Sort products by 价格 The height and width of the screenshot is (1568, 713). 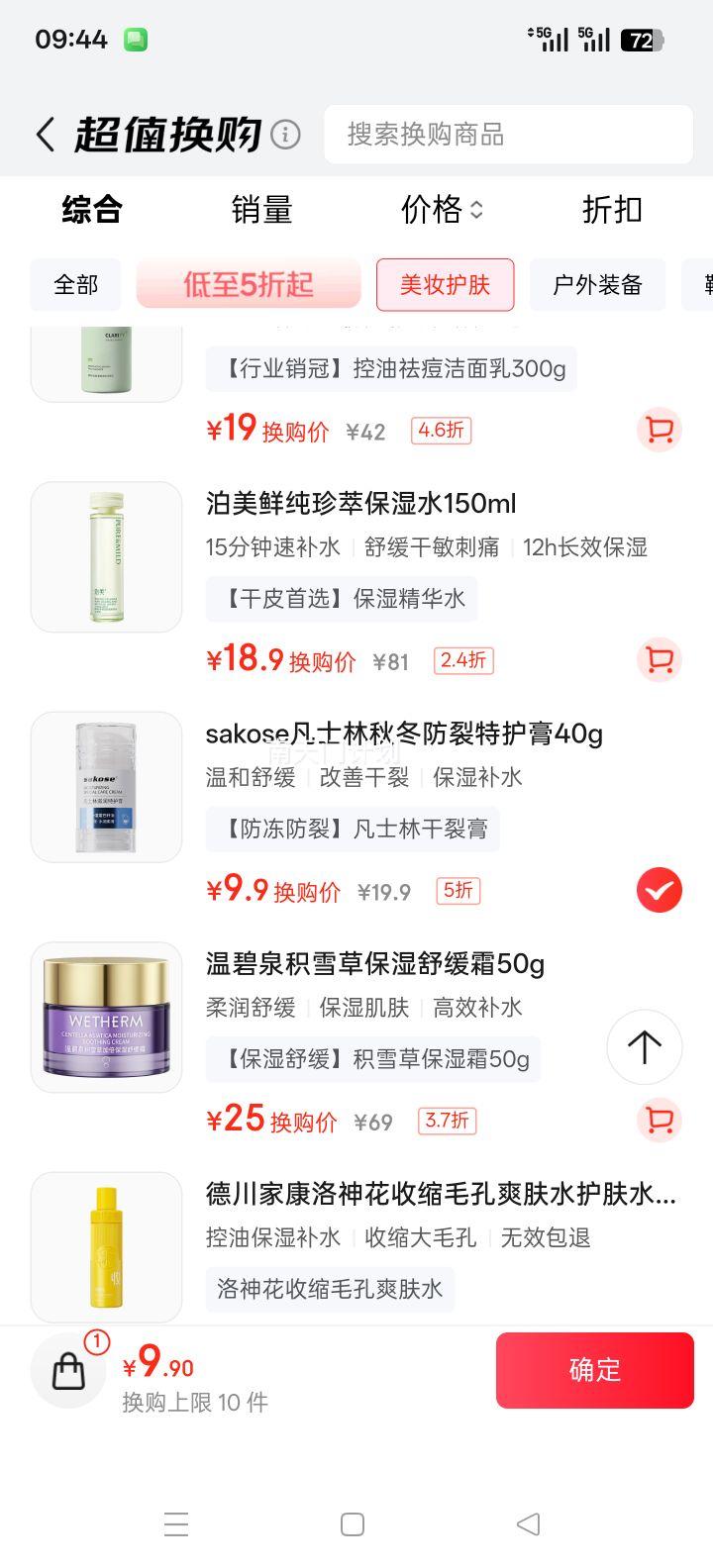(x=441, y=210)
